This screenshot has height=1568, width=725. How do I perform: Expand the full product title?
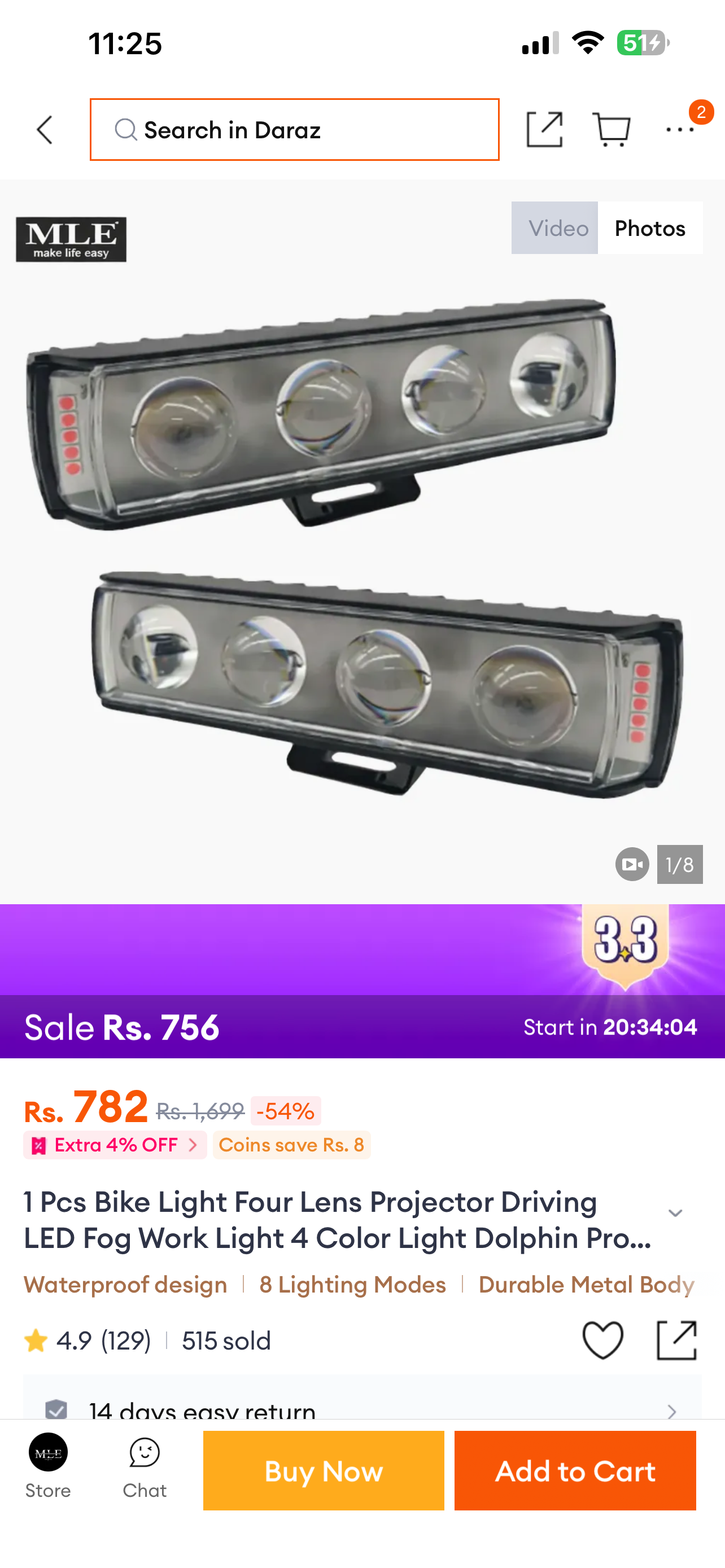point(675,1213)
